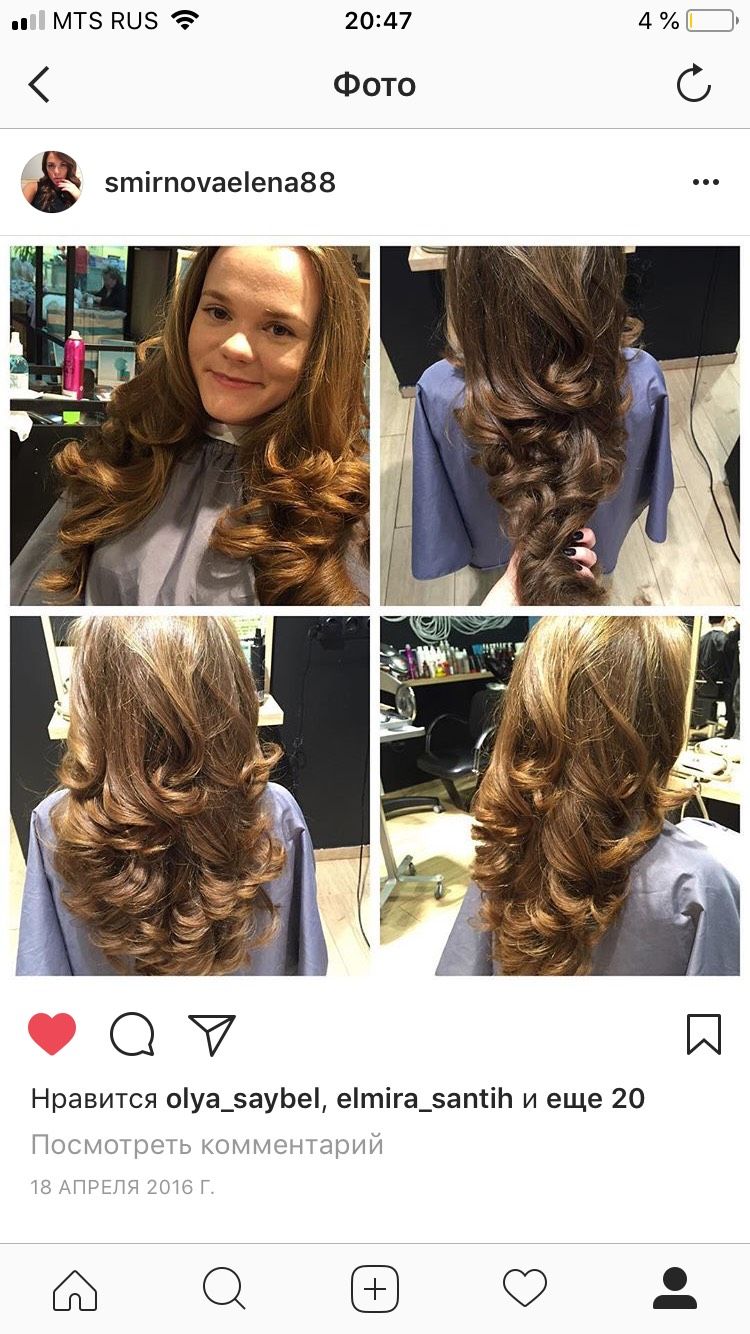Open olya_saybel's profile from likes
Image resolution: width=750 pixels, height=1334 pixels.
click(x=243, y=1099)
